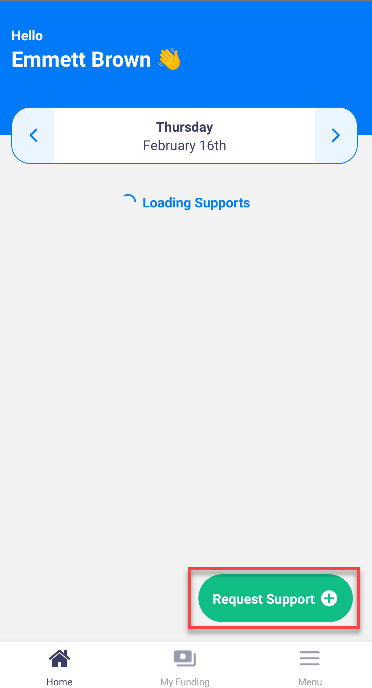Tap the Thursday February 16th date
The height and width of the screenshot is (688, 372).
(x=185, y=136)
